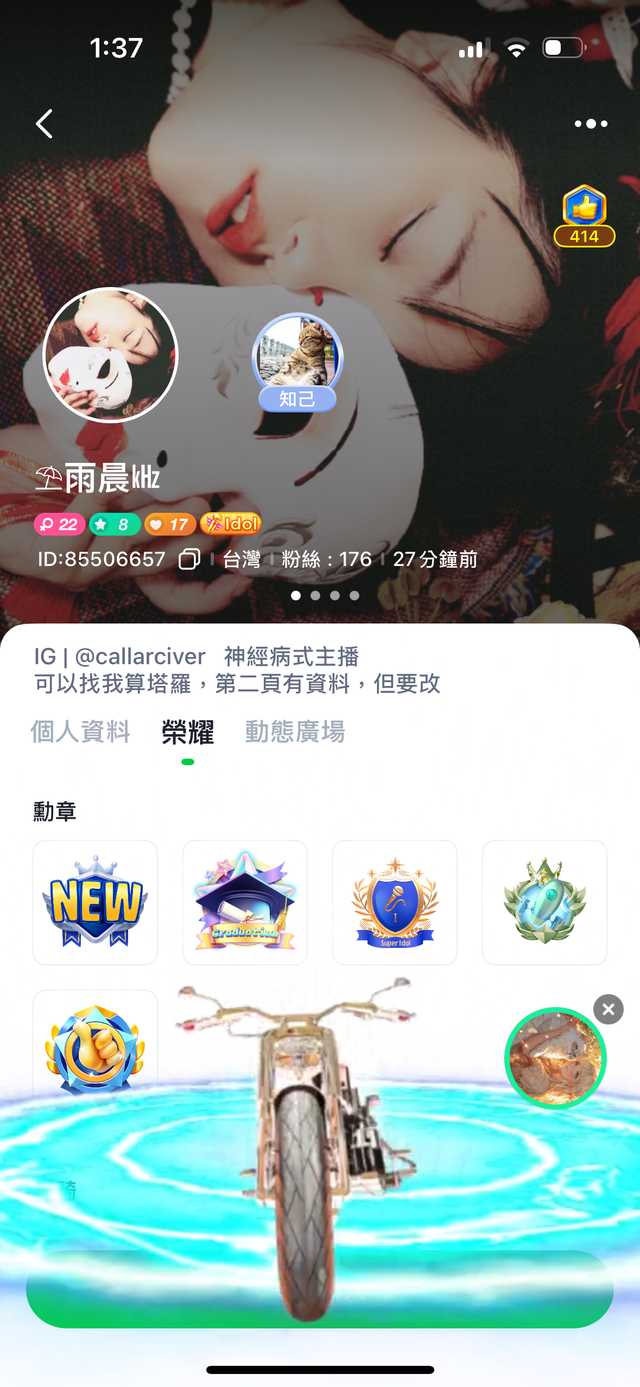640x1387 pixels.
Task: Tap the Idol level badge
Action: (x=230, y=524)
